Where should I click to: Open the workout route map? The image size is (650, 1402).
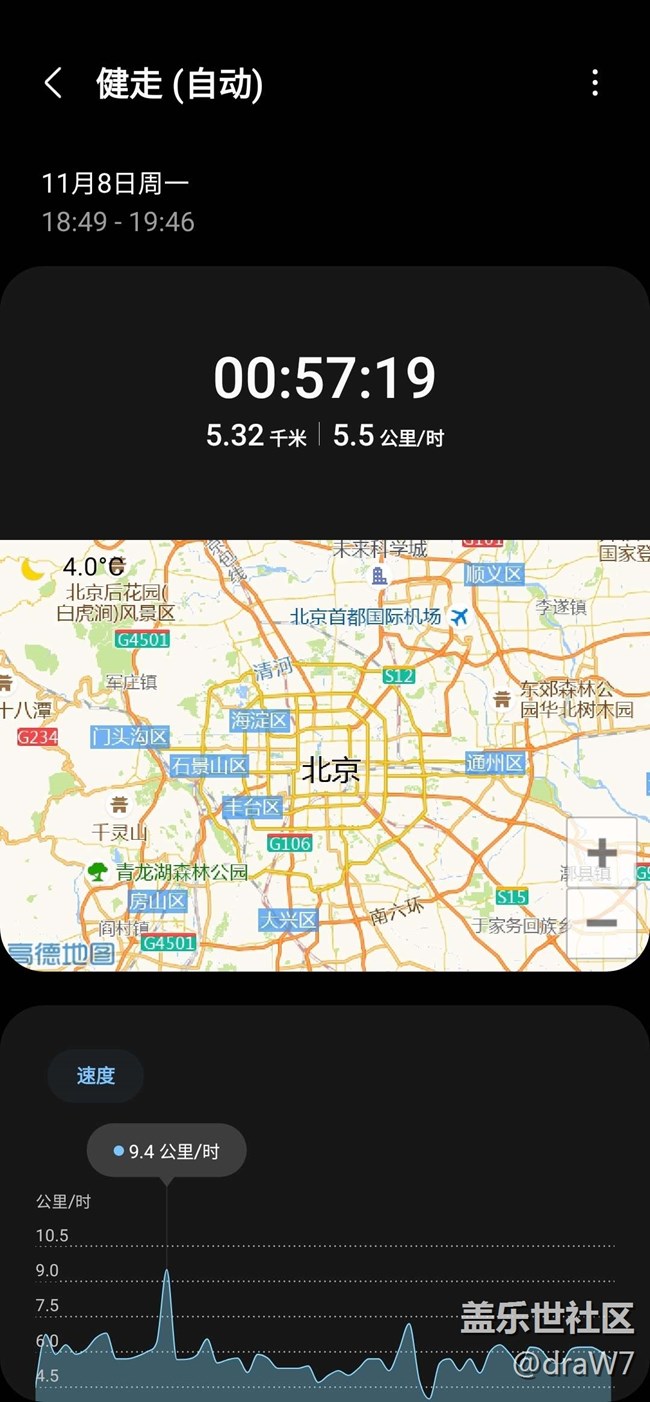(325, 755)
